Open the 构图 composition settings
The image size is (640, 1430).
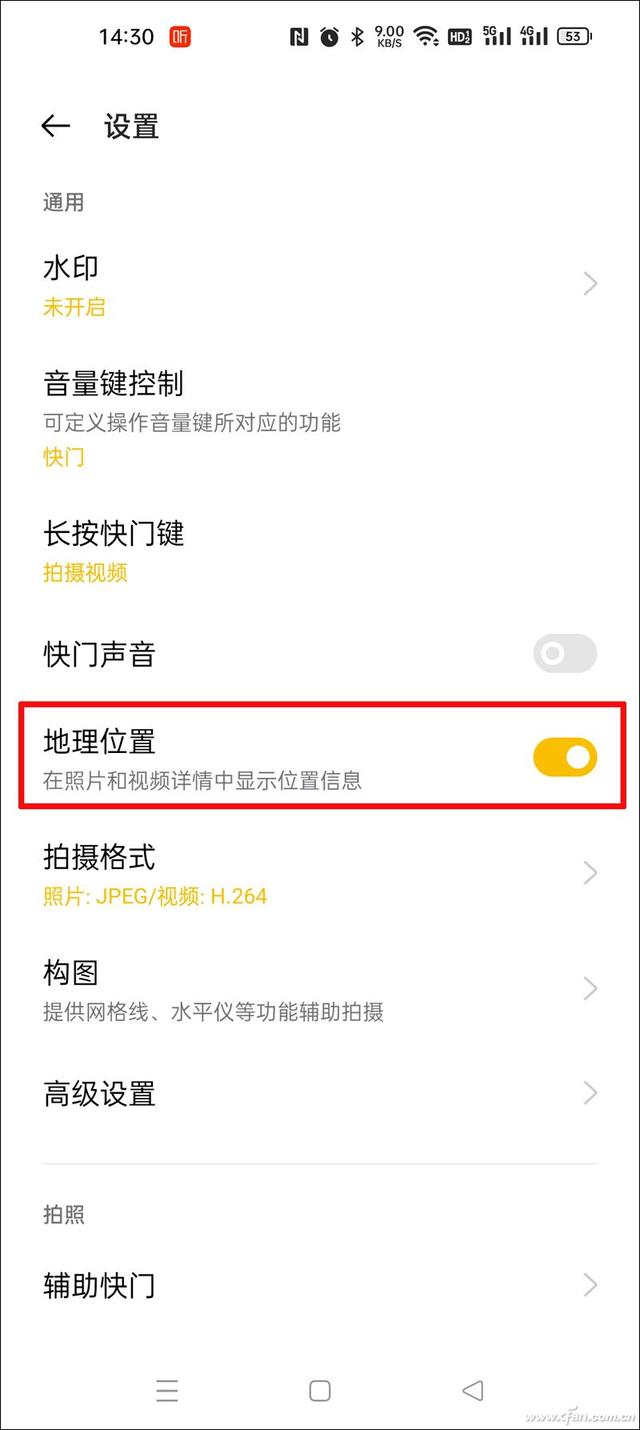pos(320,989)
